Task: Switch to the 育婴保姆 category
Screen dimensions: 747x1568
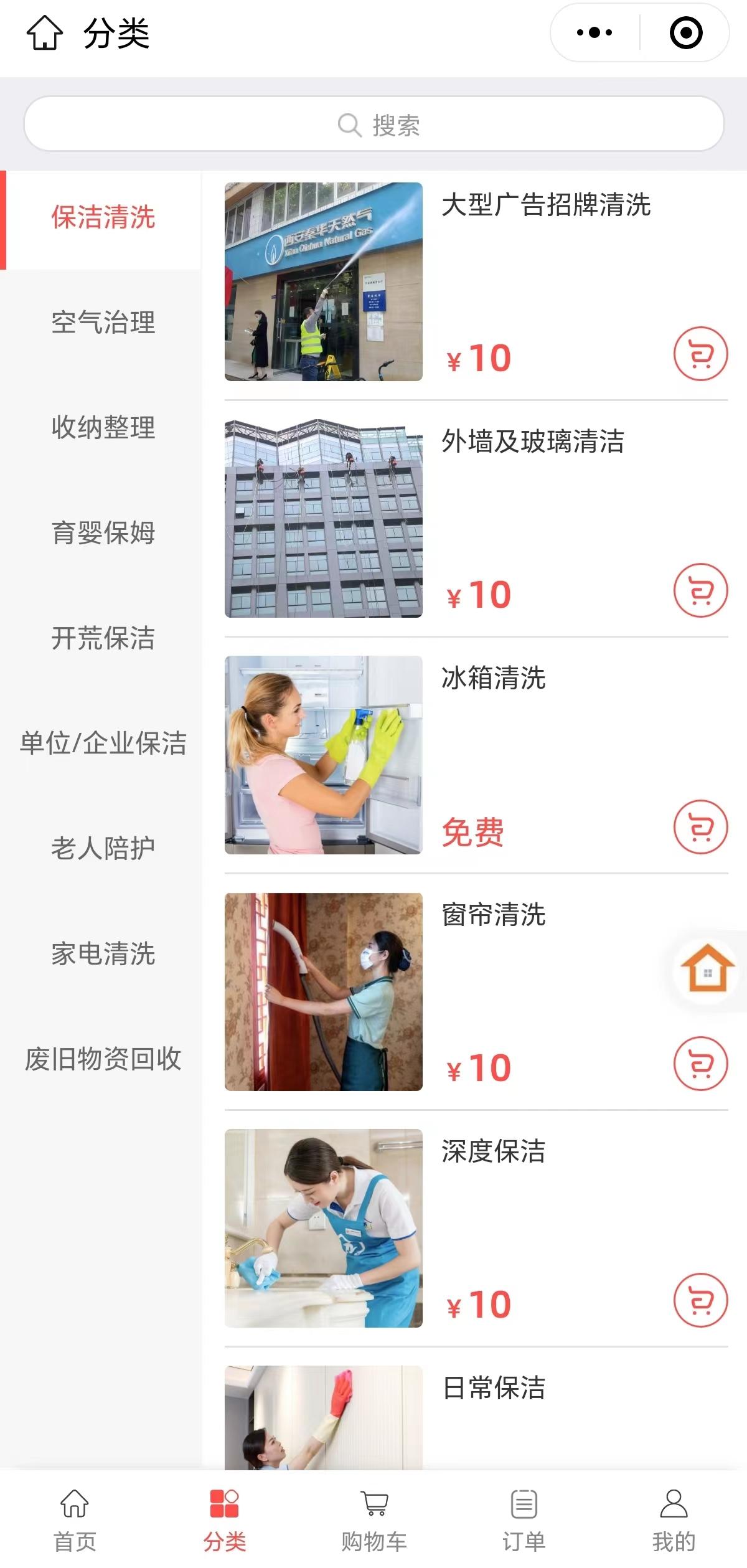Action: point(103,533)
